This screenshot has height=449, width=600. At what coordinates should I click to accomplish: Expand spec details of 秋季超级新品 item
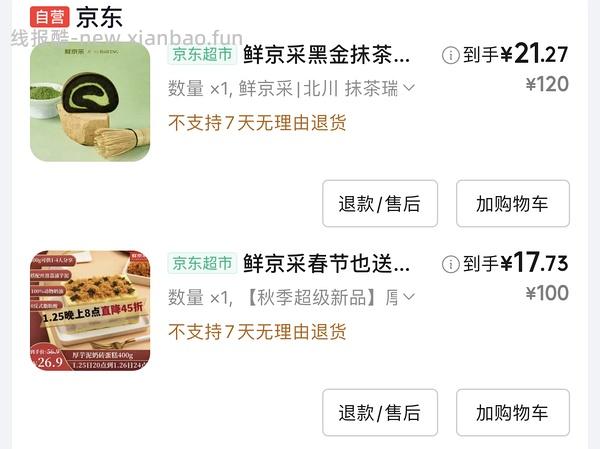[x=408, y=298]
